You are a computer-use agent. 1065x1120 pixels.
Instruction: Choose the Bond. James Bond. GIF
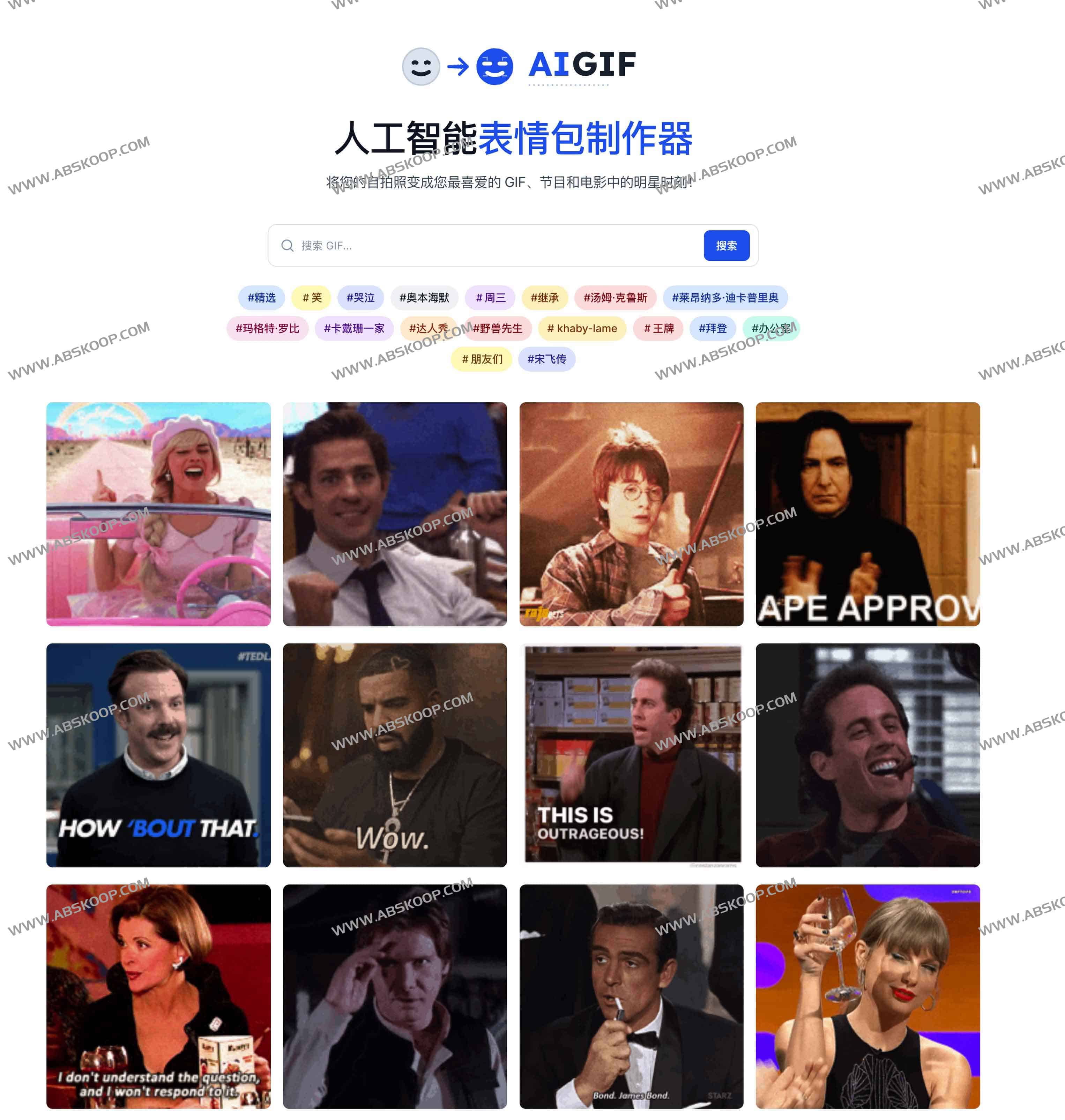pos(631,996)
